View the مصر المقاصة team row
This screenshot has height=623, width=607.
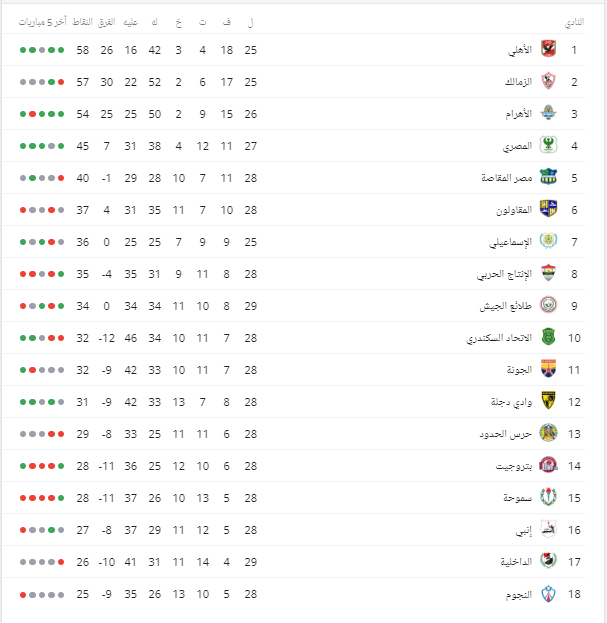506,178
